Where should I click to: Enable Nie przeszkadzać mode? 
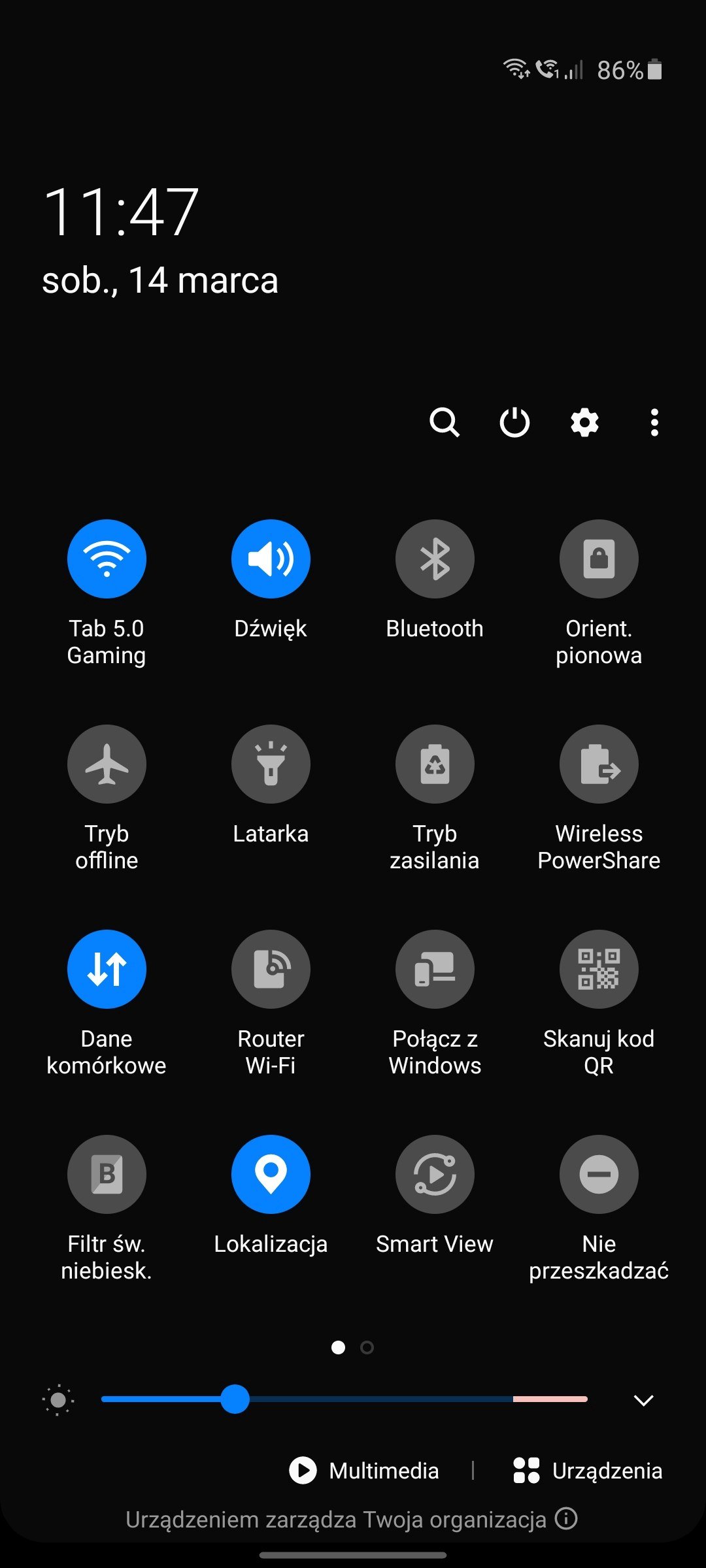(x=599, y=1174)
